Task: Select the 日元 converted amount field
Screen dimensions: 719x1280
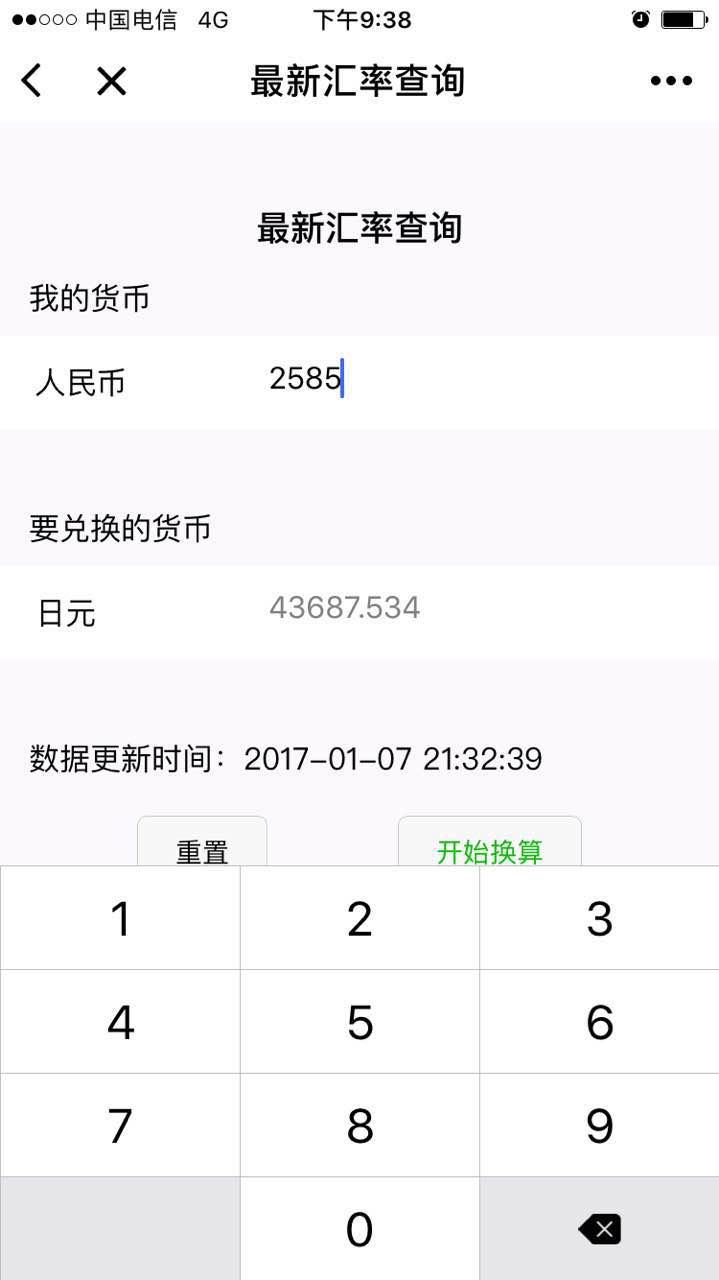Action: tap(450, 608)
